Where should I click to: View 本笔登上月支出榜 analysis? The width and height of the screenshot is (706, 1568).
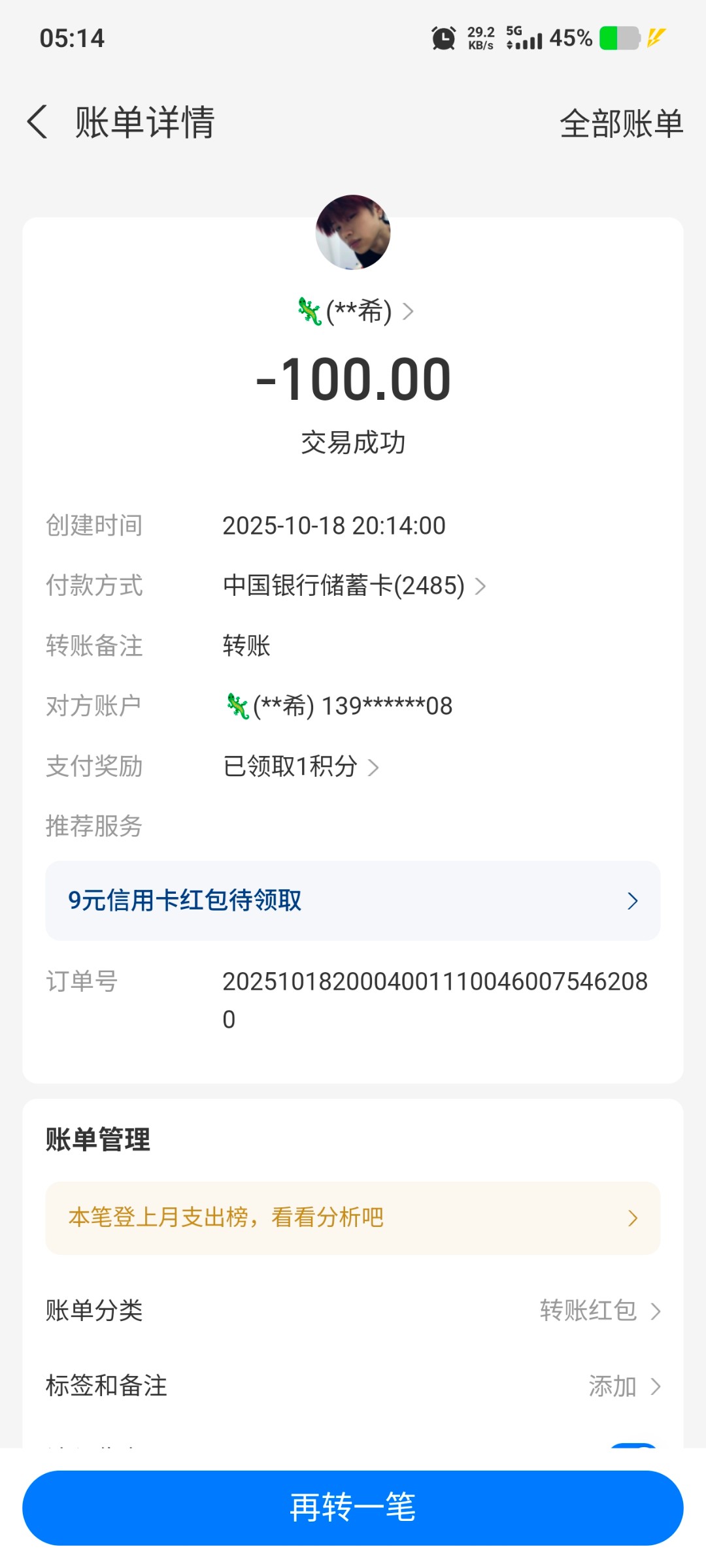coord(352,1218)
